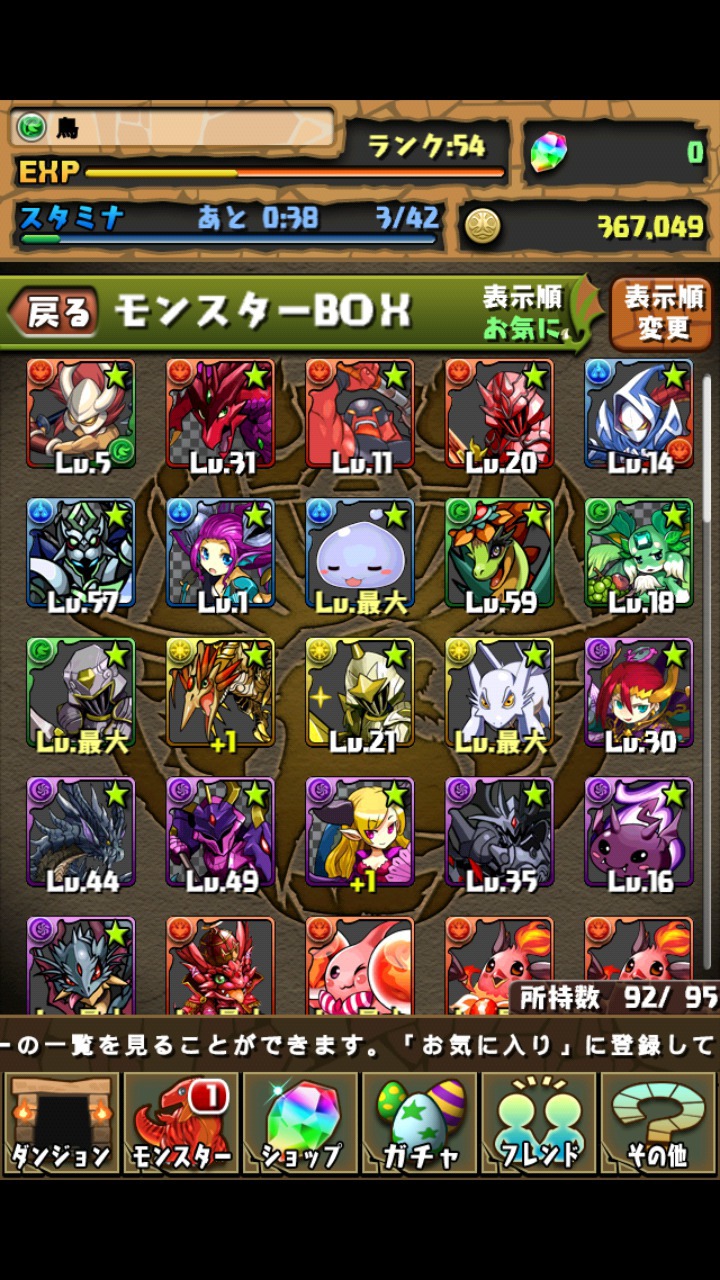Switch to the モンスター tab
The width and height of the screenshot is (720, 1280).
click(180, 1122)
